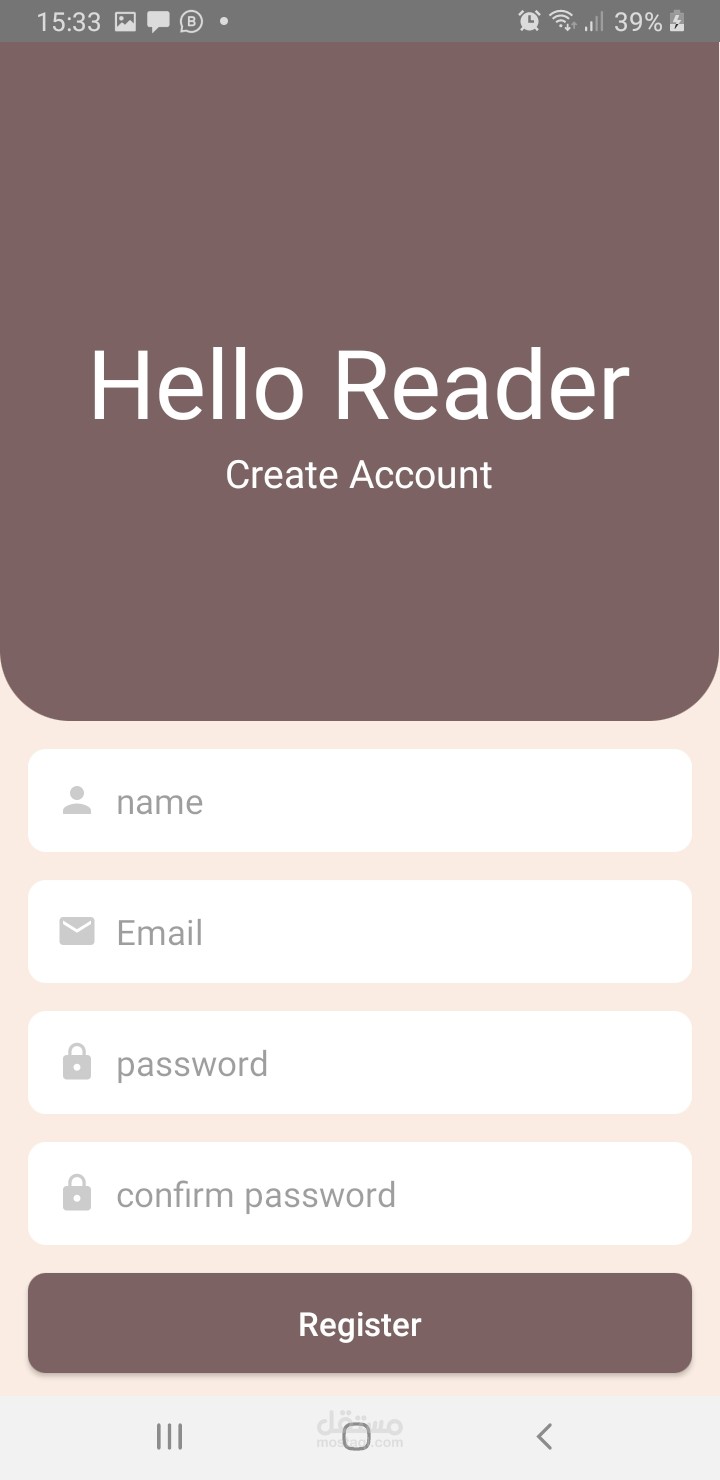Select the password field
The image size is (720, 1480).
360,1063
